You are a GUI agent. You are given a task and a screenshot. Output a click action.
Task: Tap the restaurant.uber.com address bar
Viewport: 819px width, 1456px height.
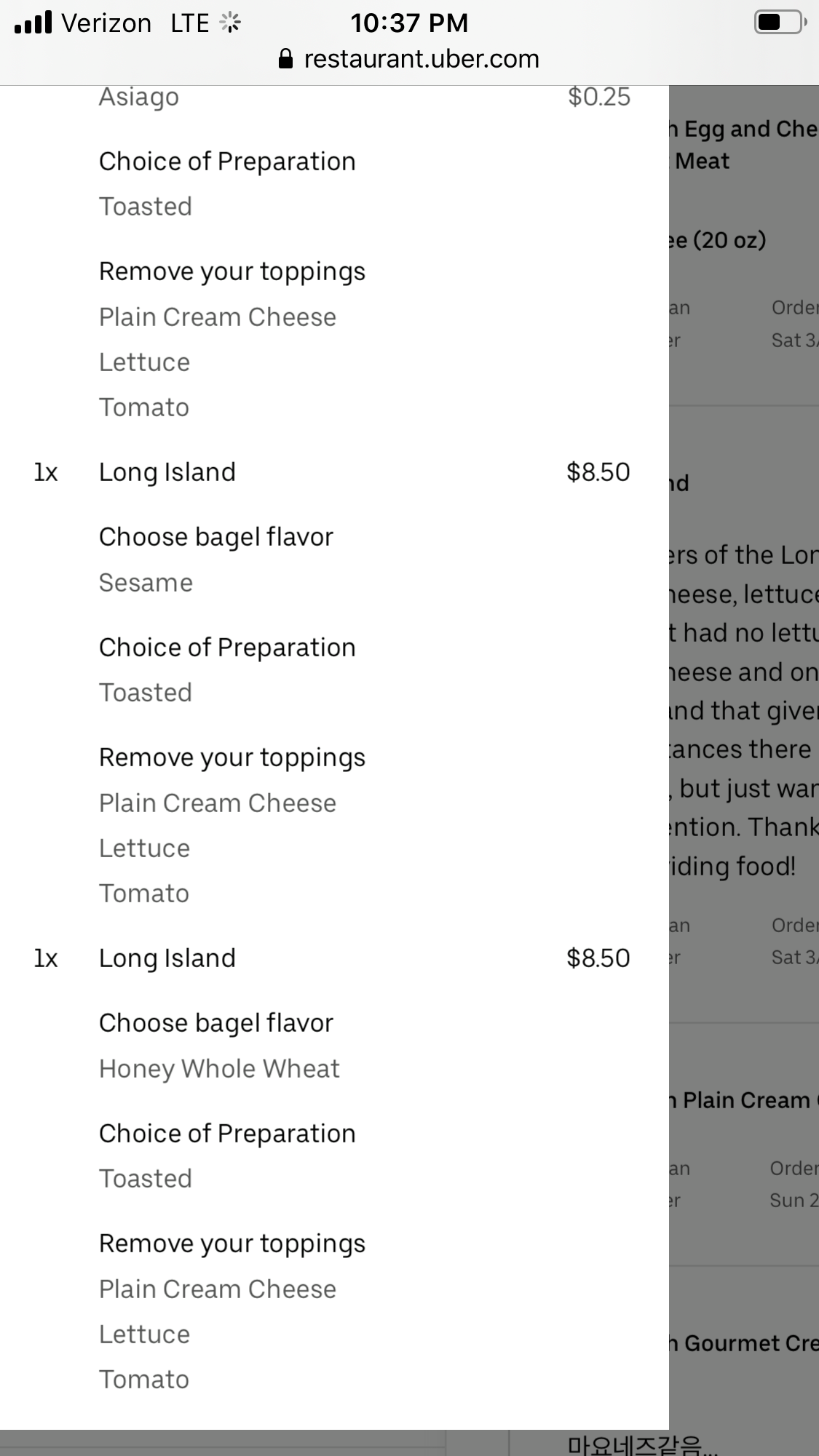point(409,59)
